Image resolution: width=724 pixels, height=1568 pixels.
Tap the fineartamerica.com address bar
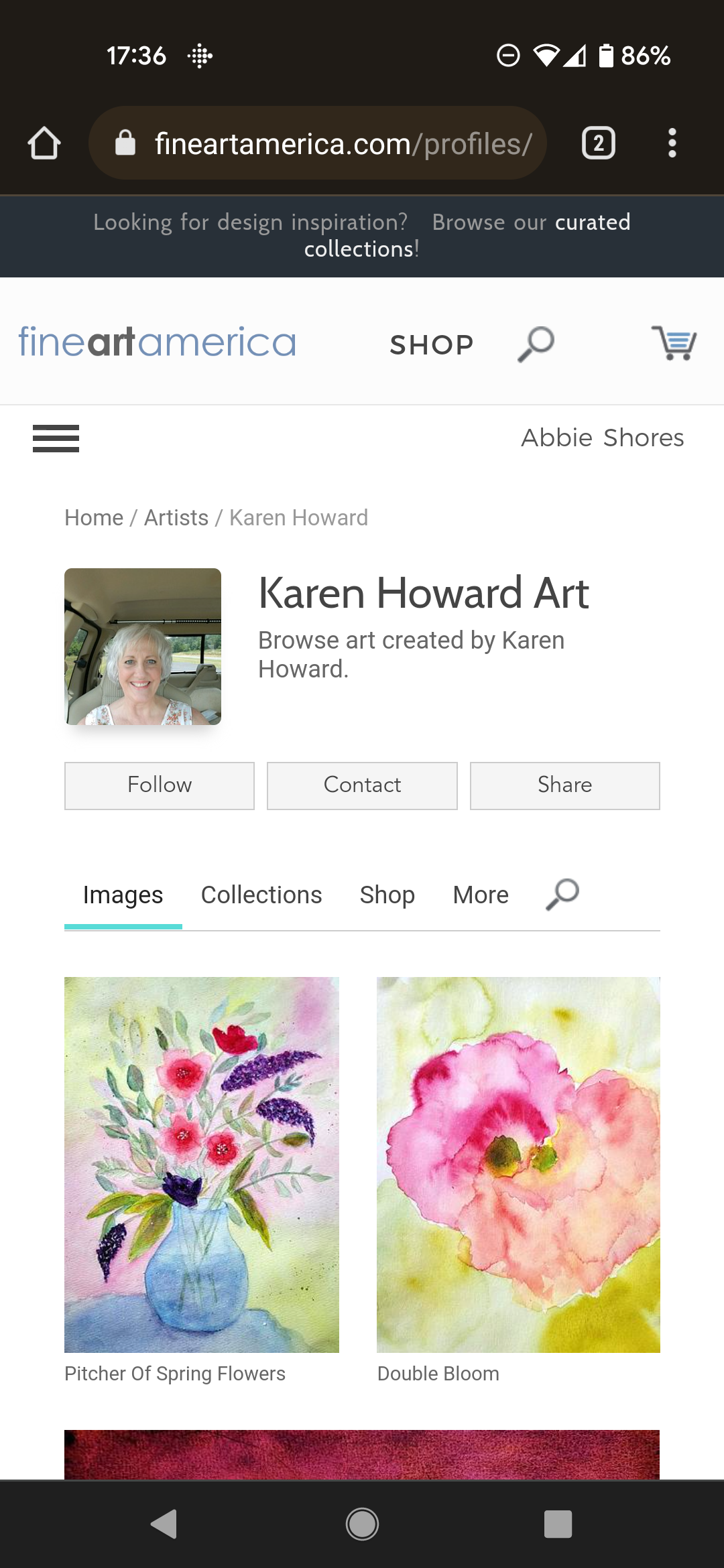[318, 143]
